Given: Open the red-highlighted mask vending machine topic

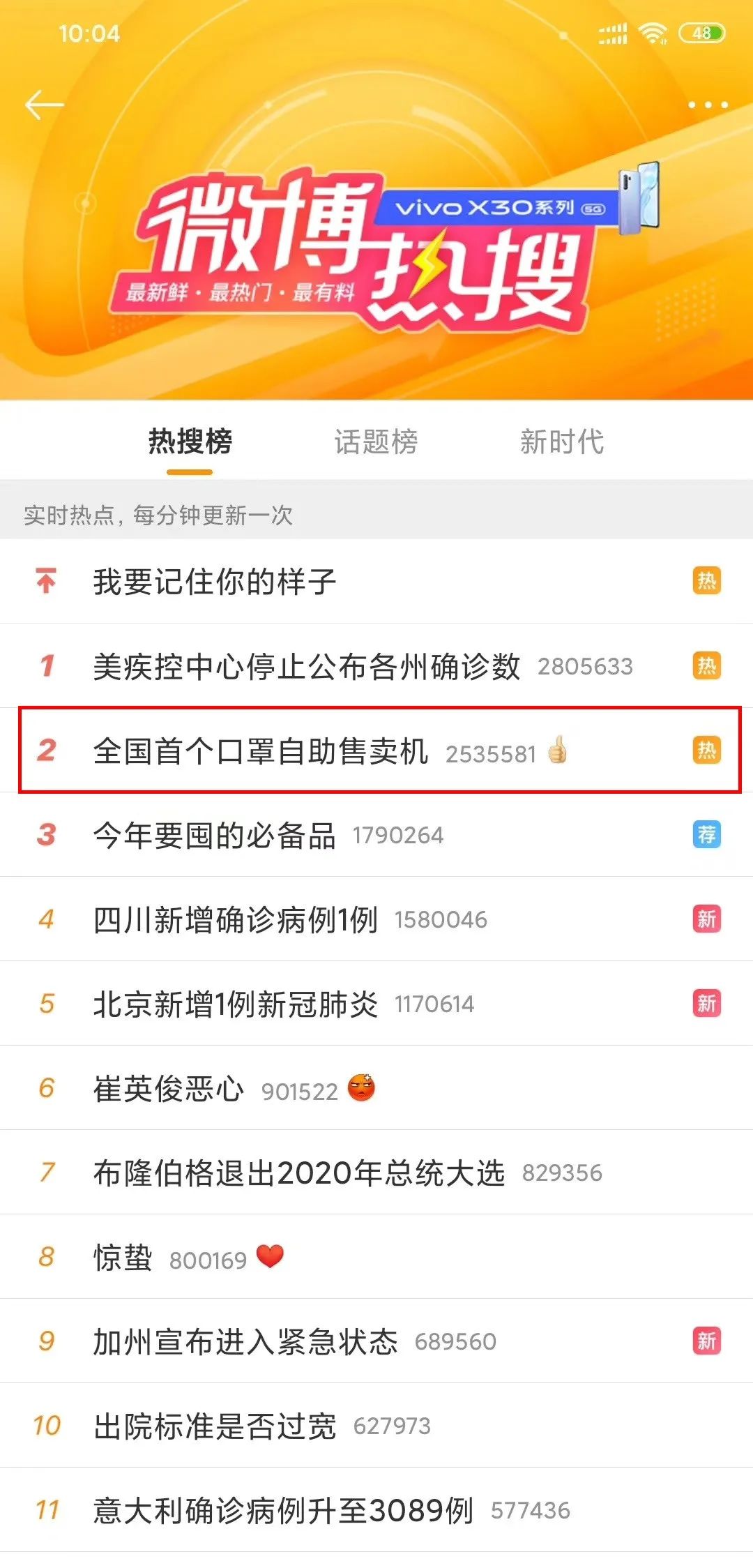Looking at the screenshot, I should click(265, 751).
